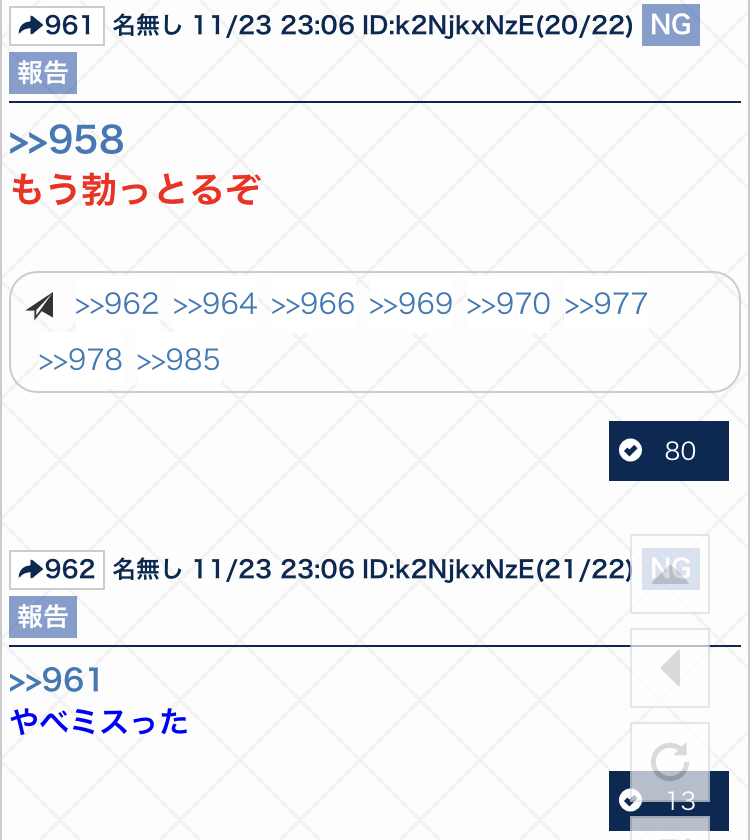Image resolution: width=750 pixels, height=840 pixels.
Task: Tap the floating scroll-to-top arrow
Action: tap(670, 573)
